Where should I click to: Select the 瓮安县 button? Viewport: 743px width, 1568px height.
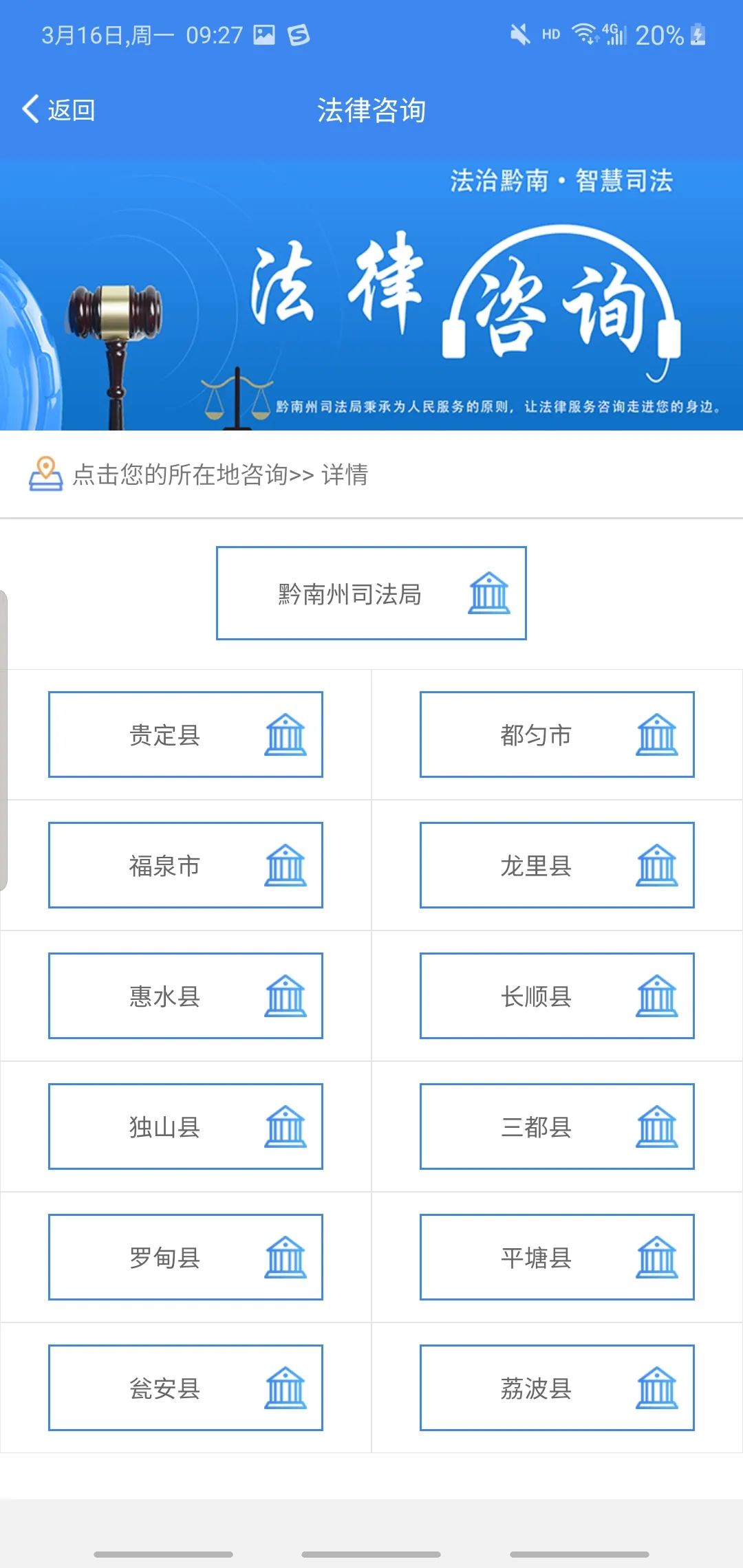pos(185,1388)
